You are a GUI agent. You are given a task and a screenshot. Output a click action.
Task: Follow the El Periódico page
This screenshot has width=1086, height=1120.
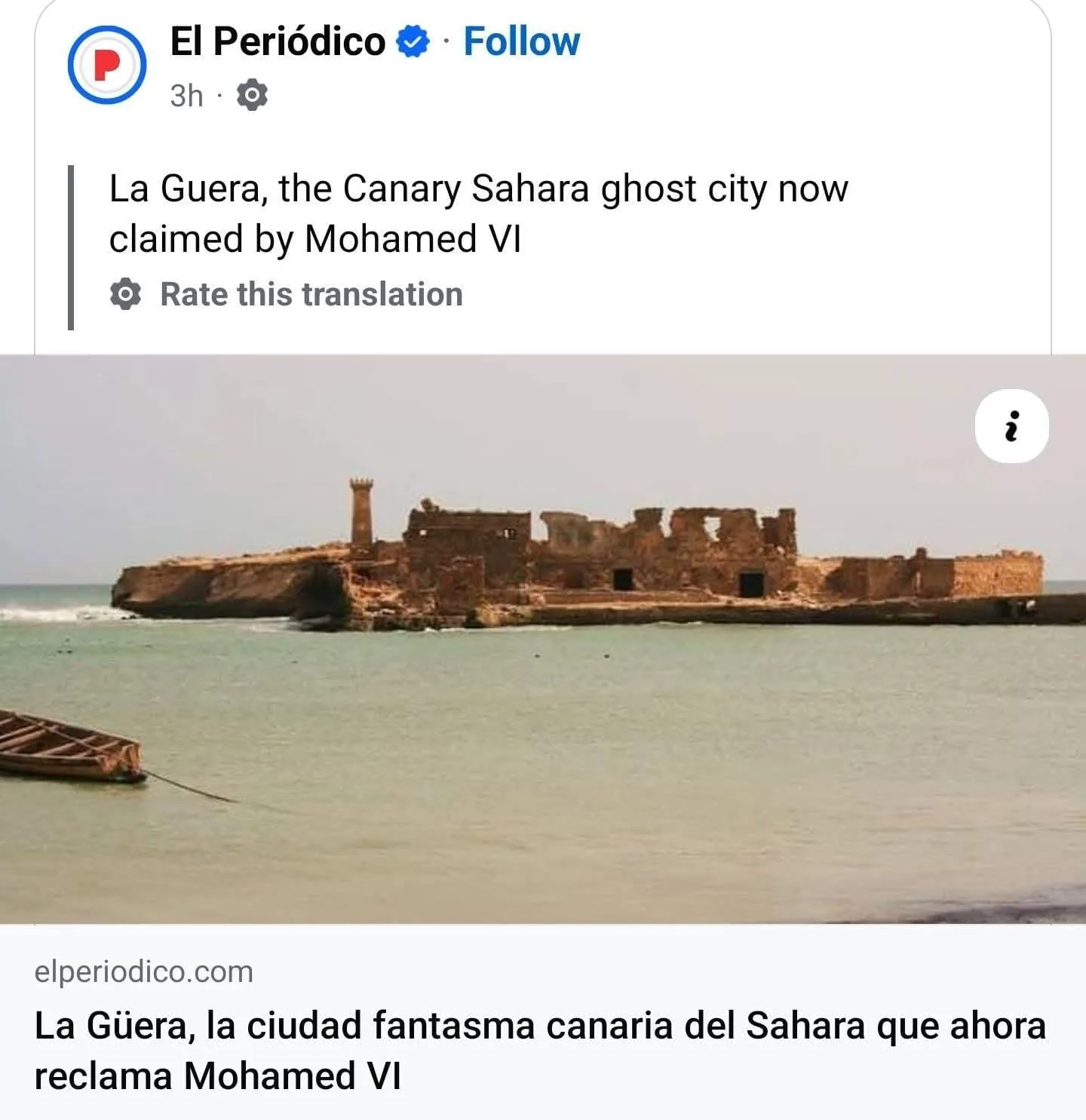(x=521, y=41)
